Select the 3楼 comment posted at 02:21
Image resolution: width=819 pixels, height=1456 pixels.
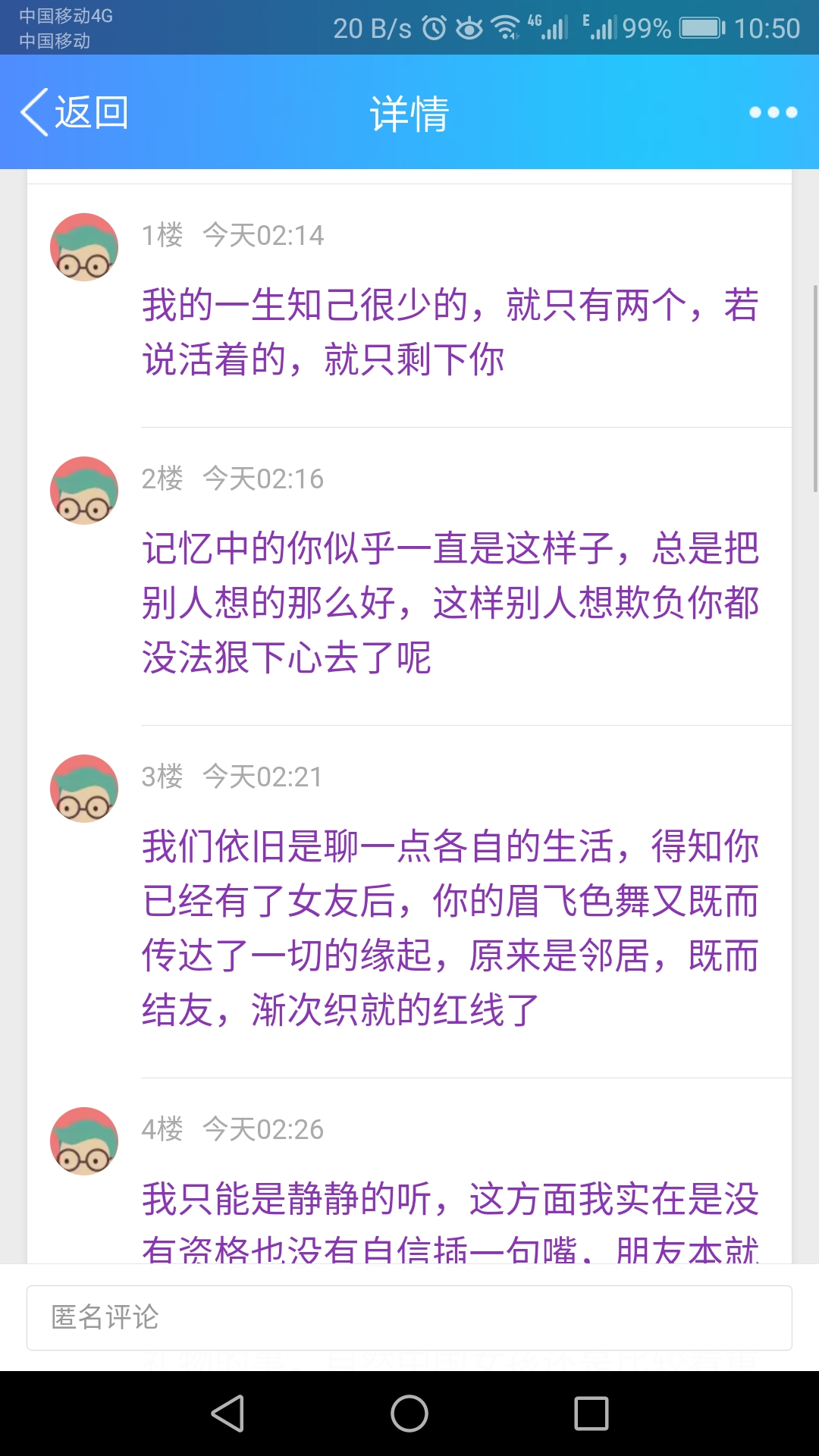click(x=450, y=928)
